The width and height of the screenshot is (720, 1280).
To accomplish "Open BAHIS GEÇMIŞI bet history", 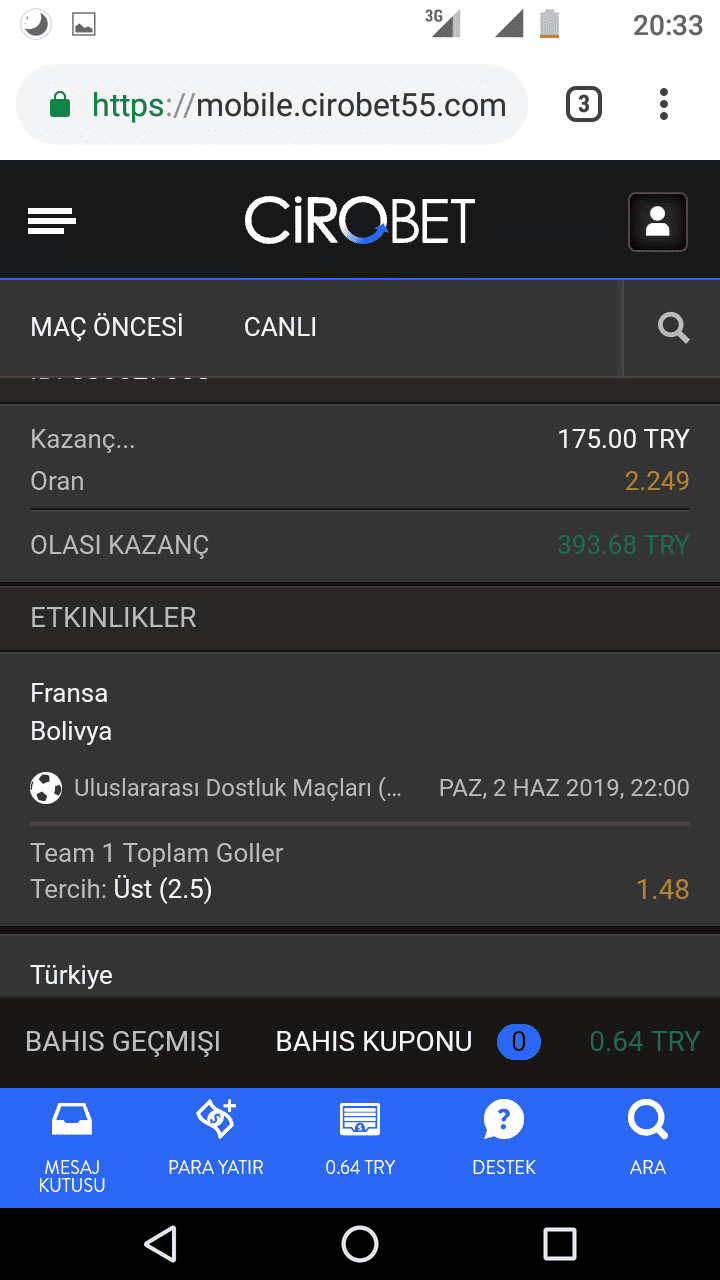I will [x=123, y=1042].
